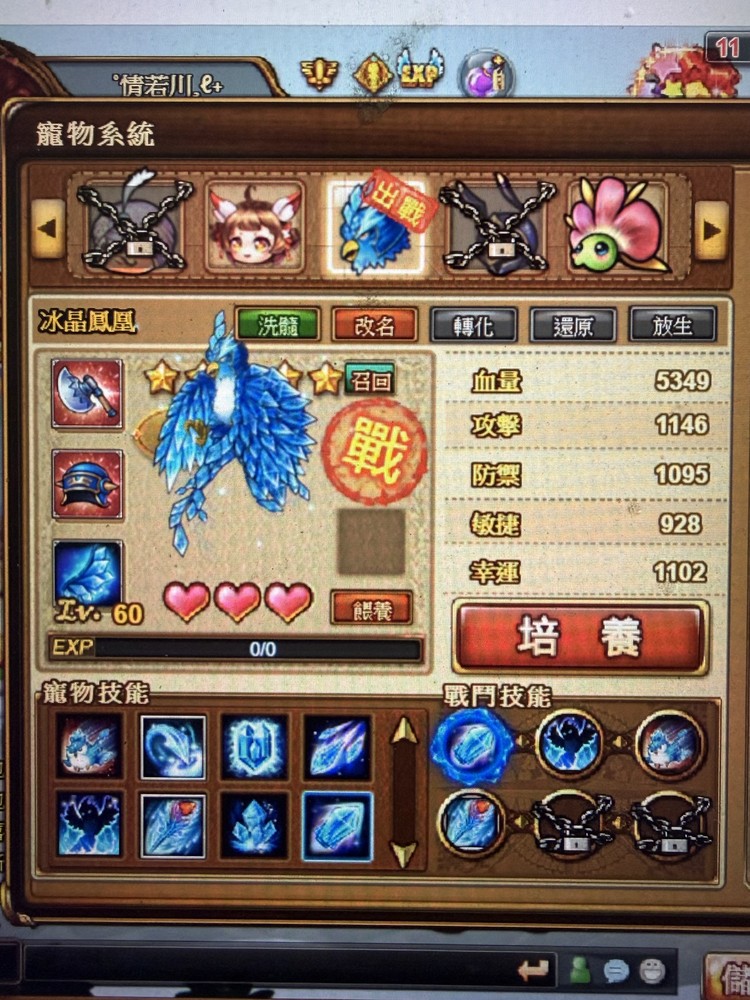Release the pet with 放生
The height and width of the screenshot is (1000, 750).
[x=672, y=324]
